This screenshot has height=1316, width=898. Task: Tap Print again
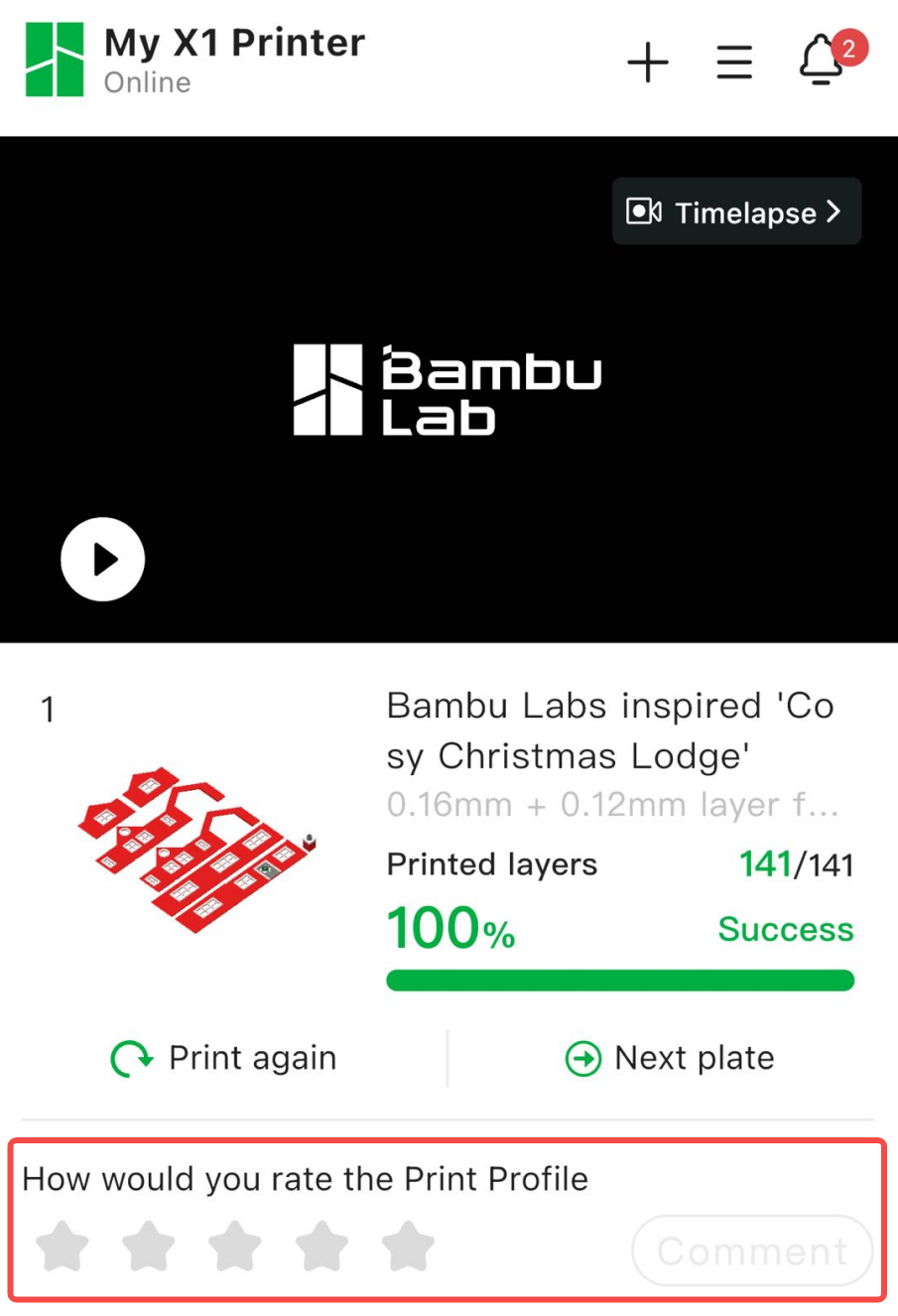click(x=224, y=1058)
